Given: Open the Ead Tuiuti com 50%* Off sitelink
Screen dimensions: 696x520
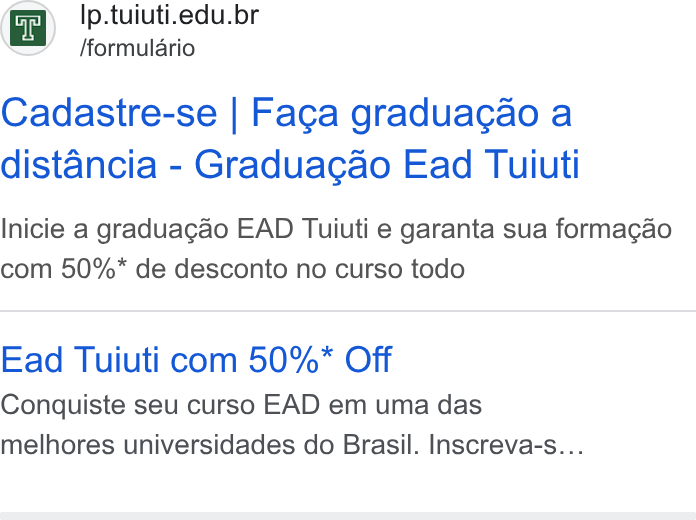Looking at the screenshot, I should (x=196, y=359).
